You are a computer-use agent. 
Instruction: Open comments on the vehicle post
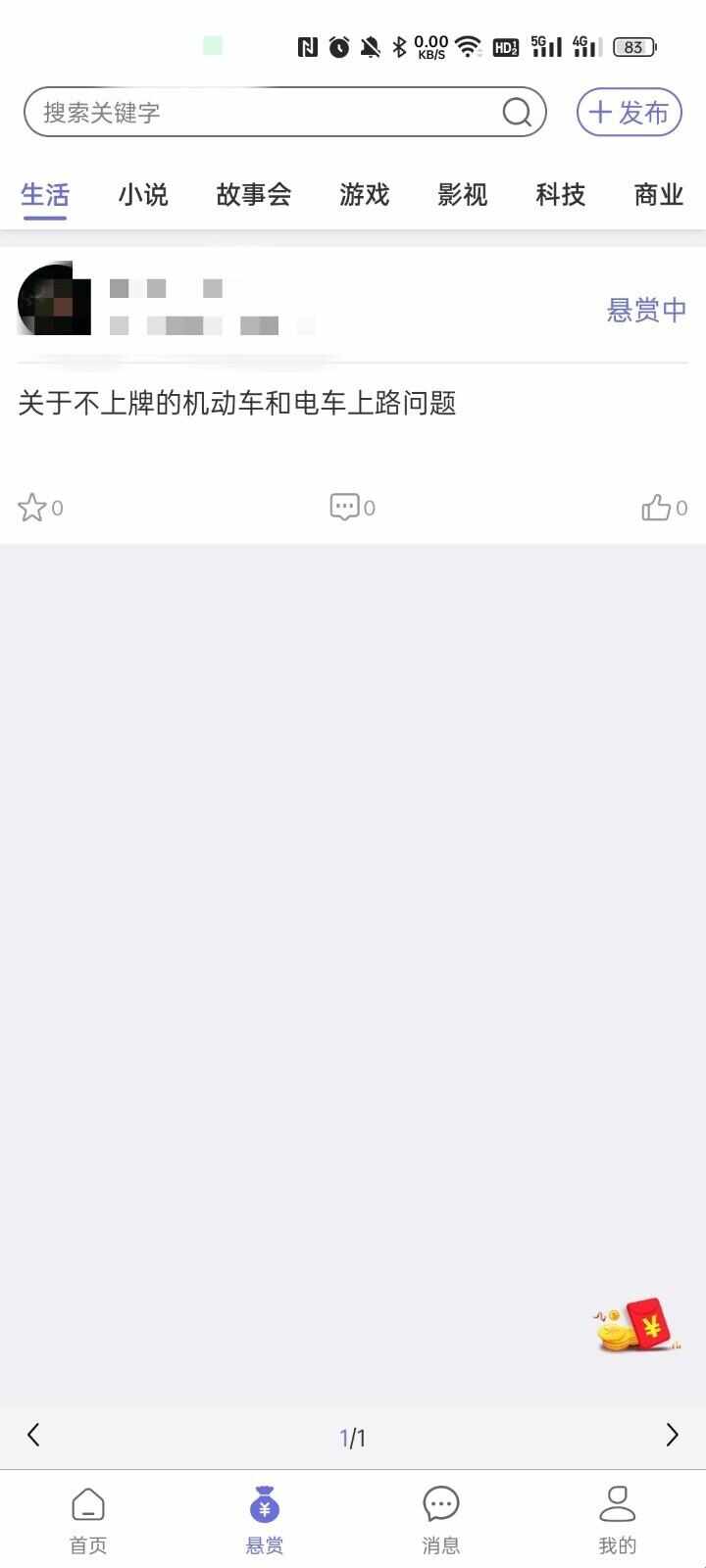(x=344, y=508)
